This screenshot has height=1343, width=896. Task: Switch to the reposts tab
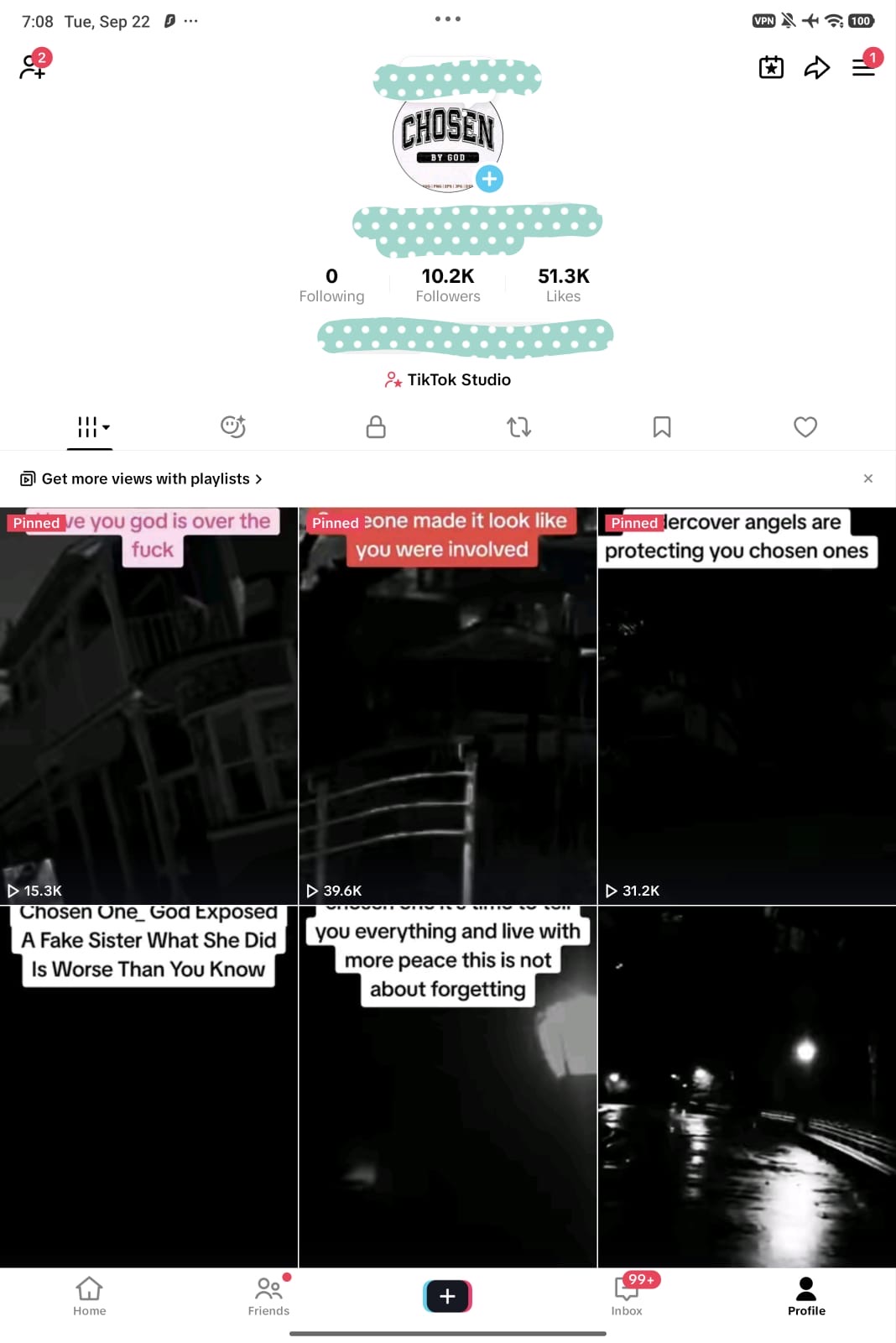click(519, 426)
